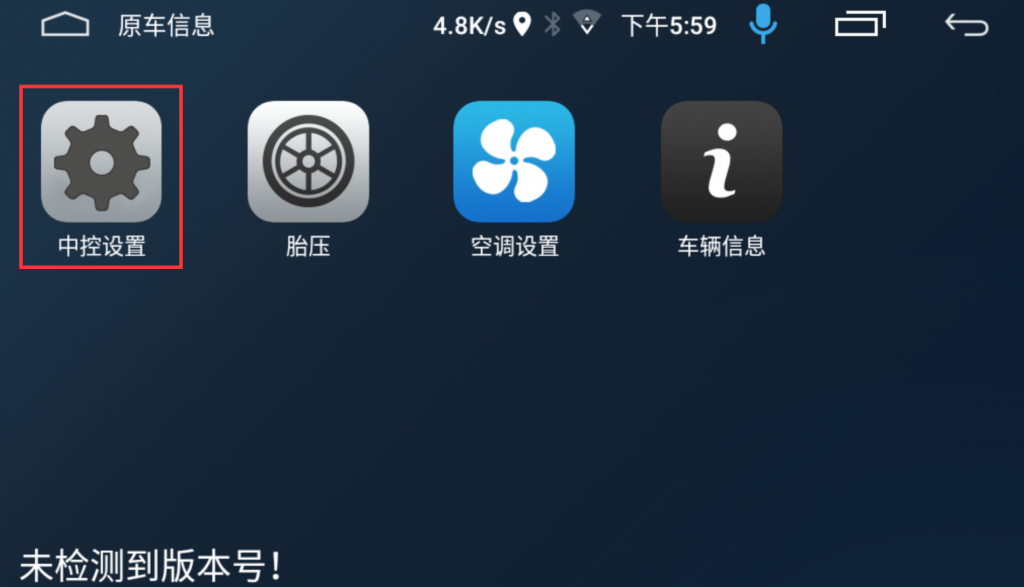Open 空调设置 air conditioning settings

(x=514, y=162)
